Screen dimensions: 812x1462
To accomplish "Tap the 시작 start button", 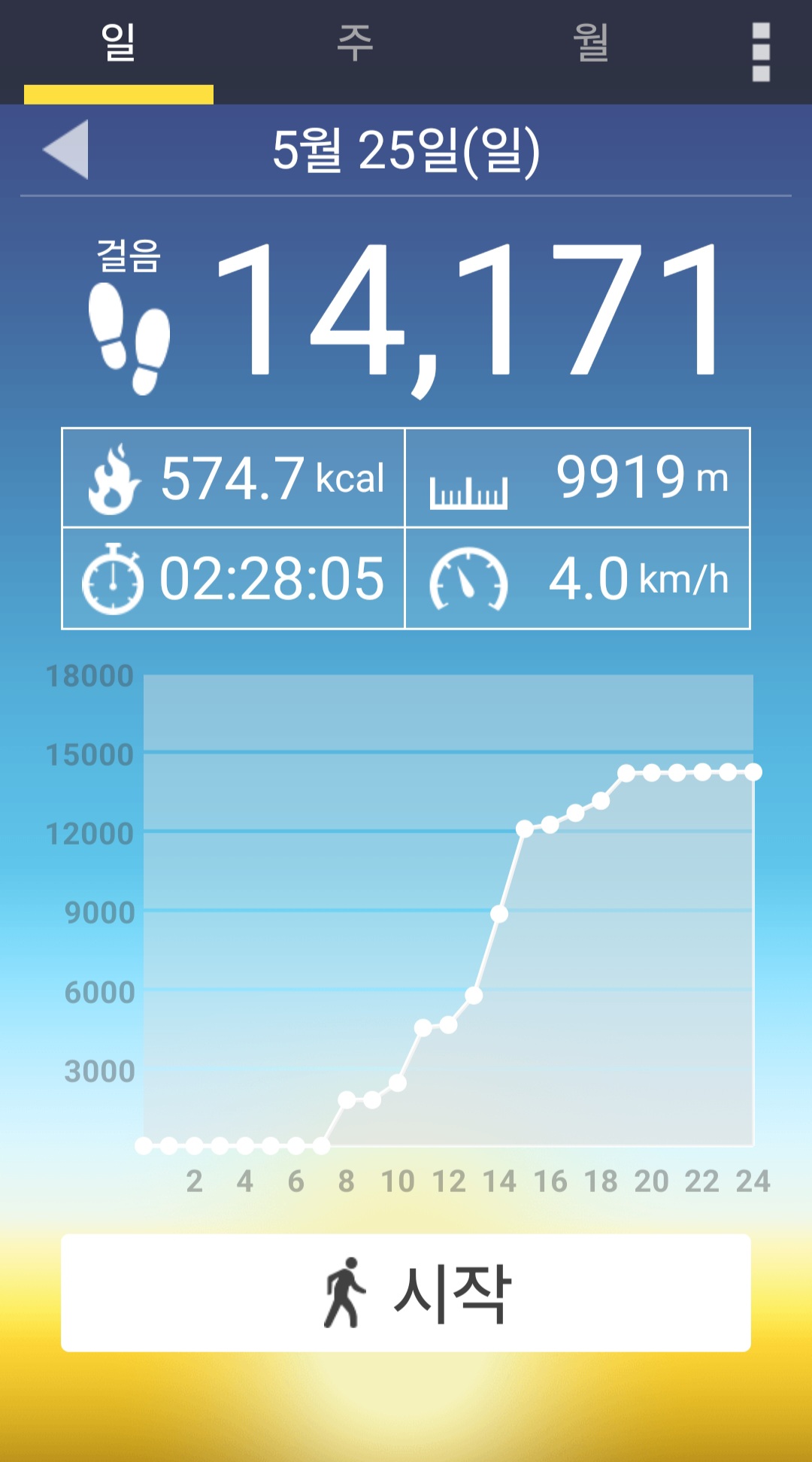I will point(406,1292).
